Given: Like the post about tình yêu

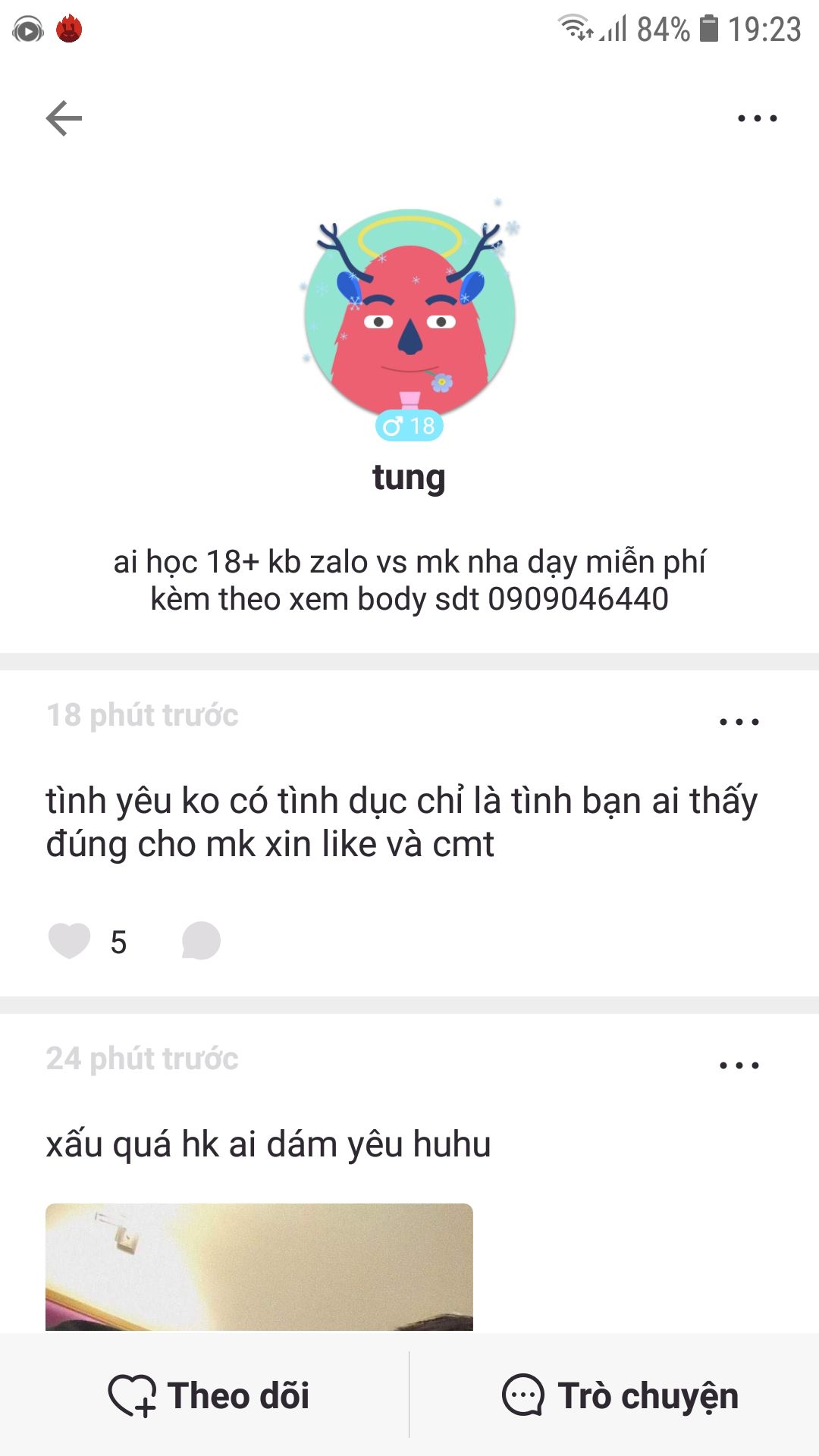Looking at the screenshot, I should pos(70,941).
